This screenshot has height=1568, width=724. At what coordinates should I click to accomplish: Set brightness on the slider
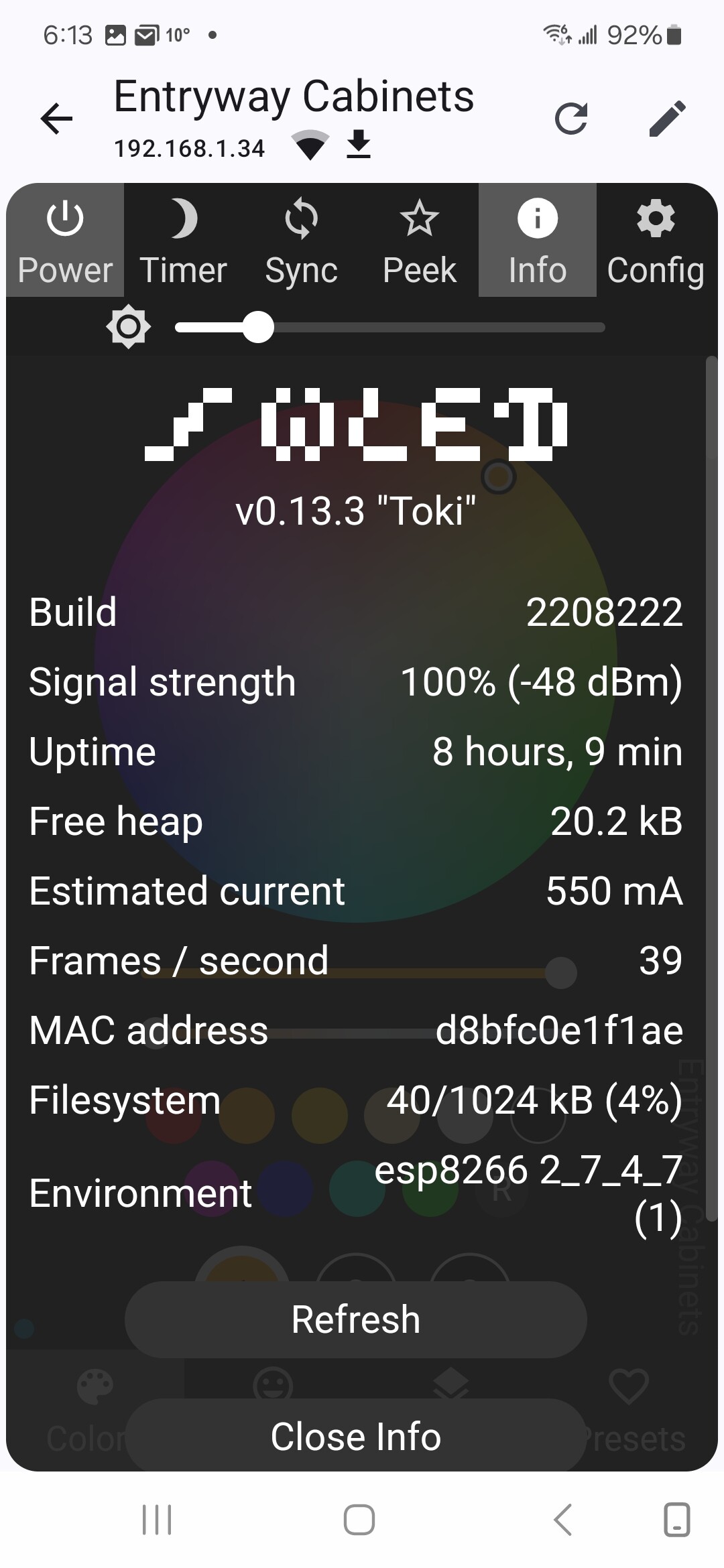[x=390, y=328]
